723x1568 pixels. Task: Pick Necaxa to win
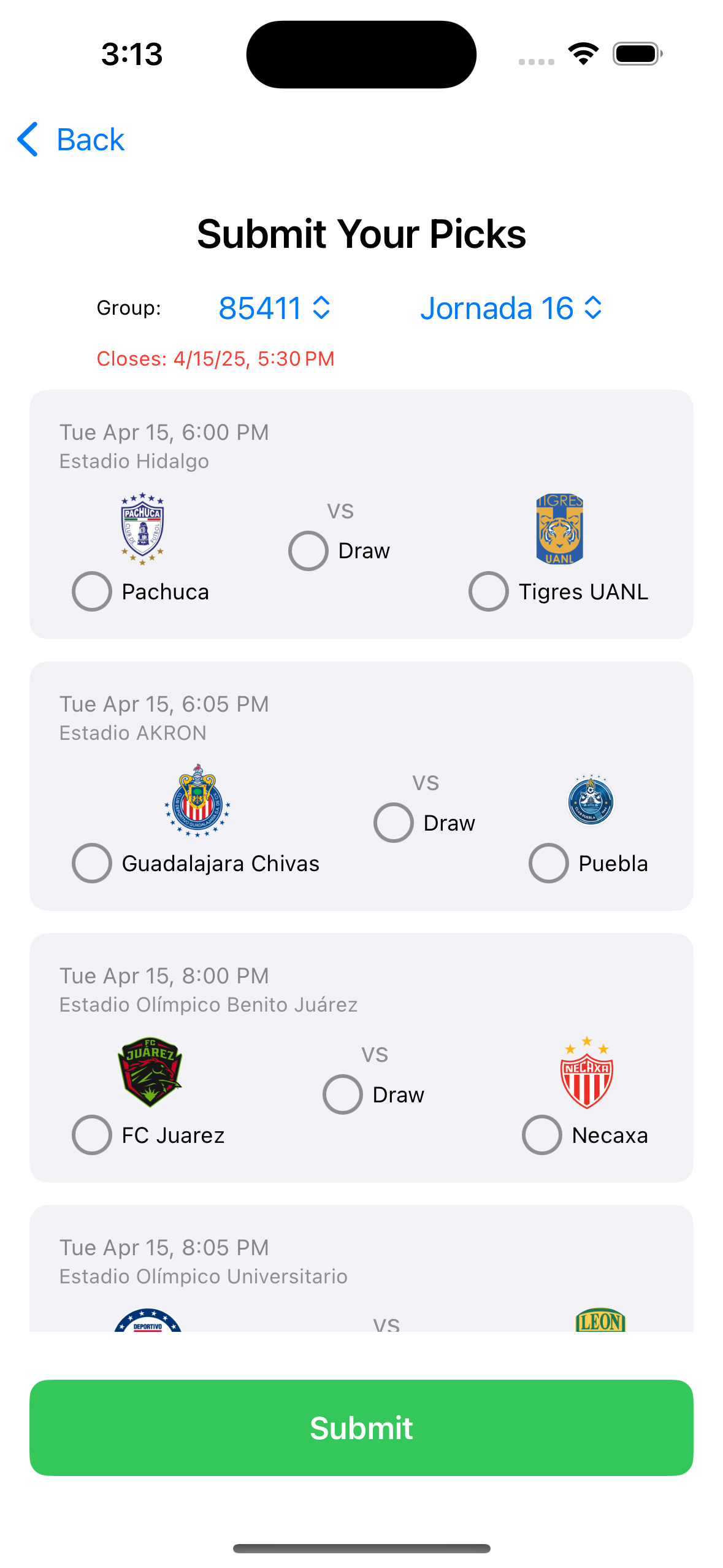(x=541, y=1134)
